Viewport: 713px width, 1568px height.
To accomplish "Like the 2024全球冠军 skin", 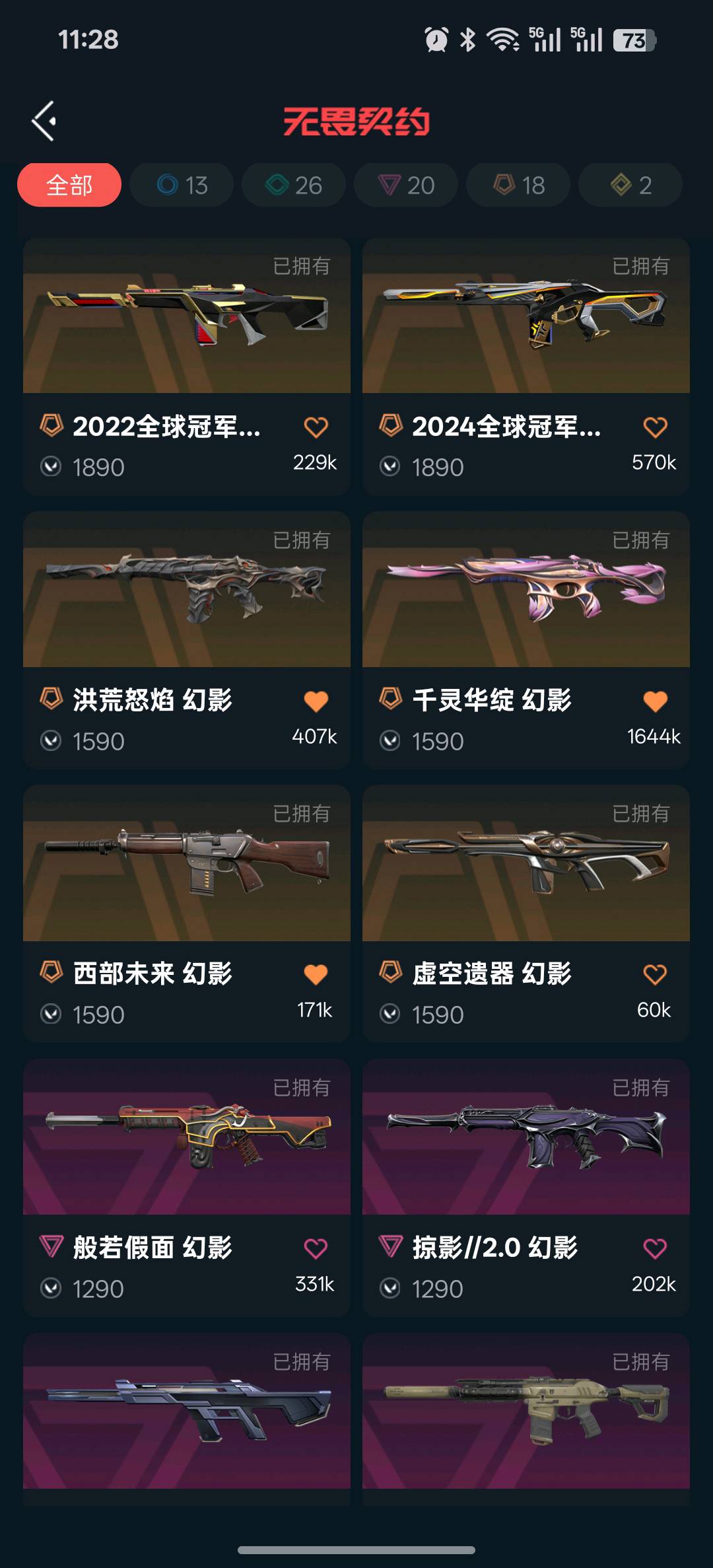I will tap(655, 427).
